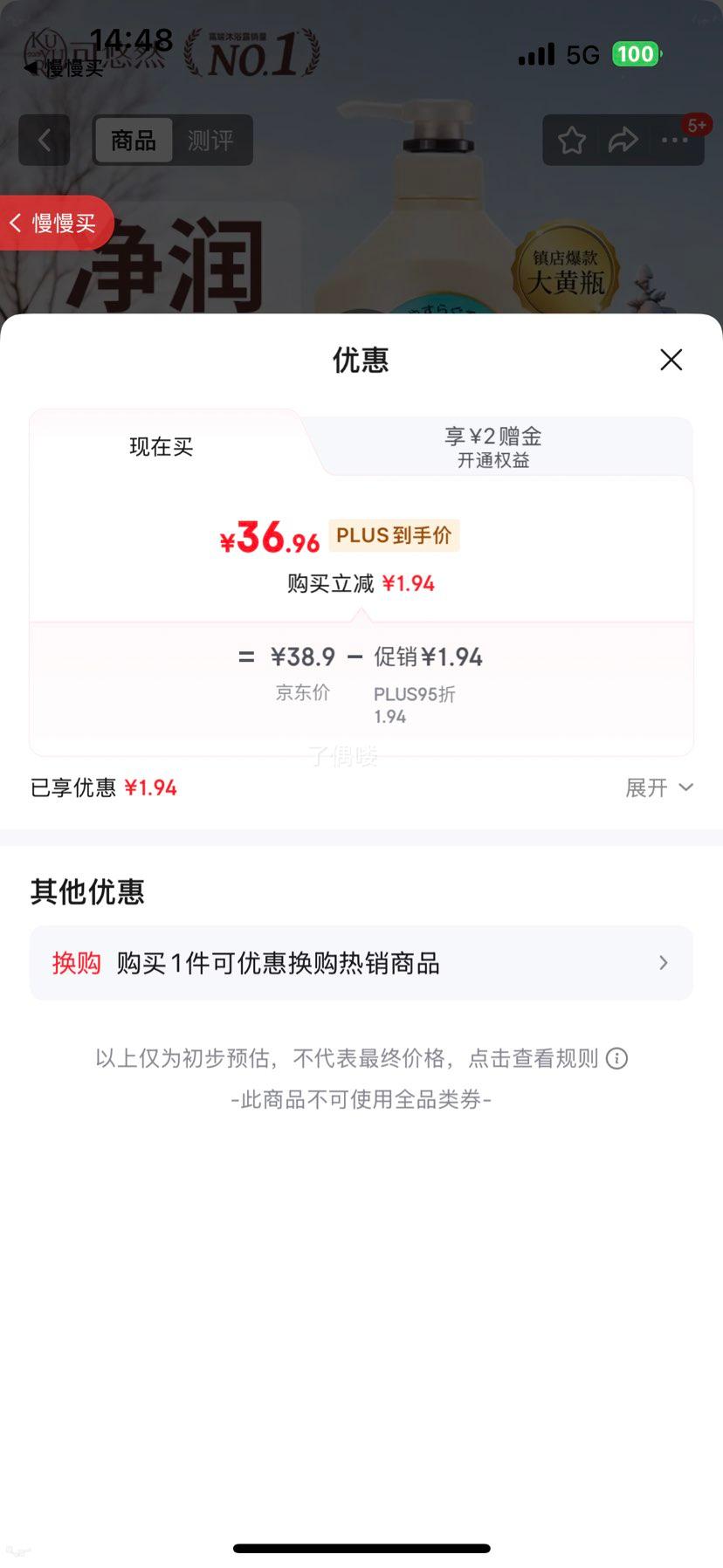723x1568 pixels.
Task: Tap the 换购 hot items offer row
Action: click(360, 963)
